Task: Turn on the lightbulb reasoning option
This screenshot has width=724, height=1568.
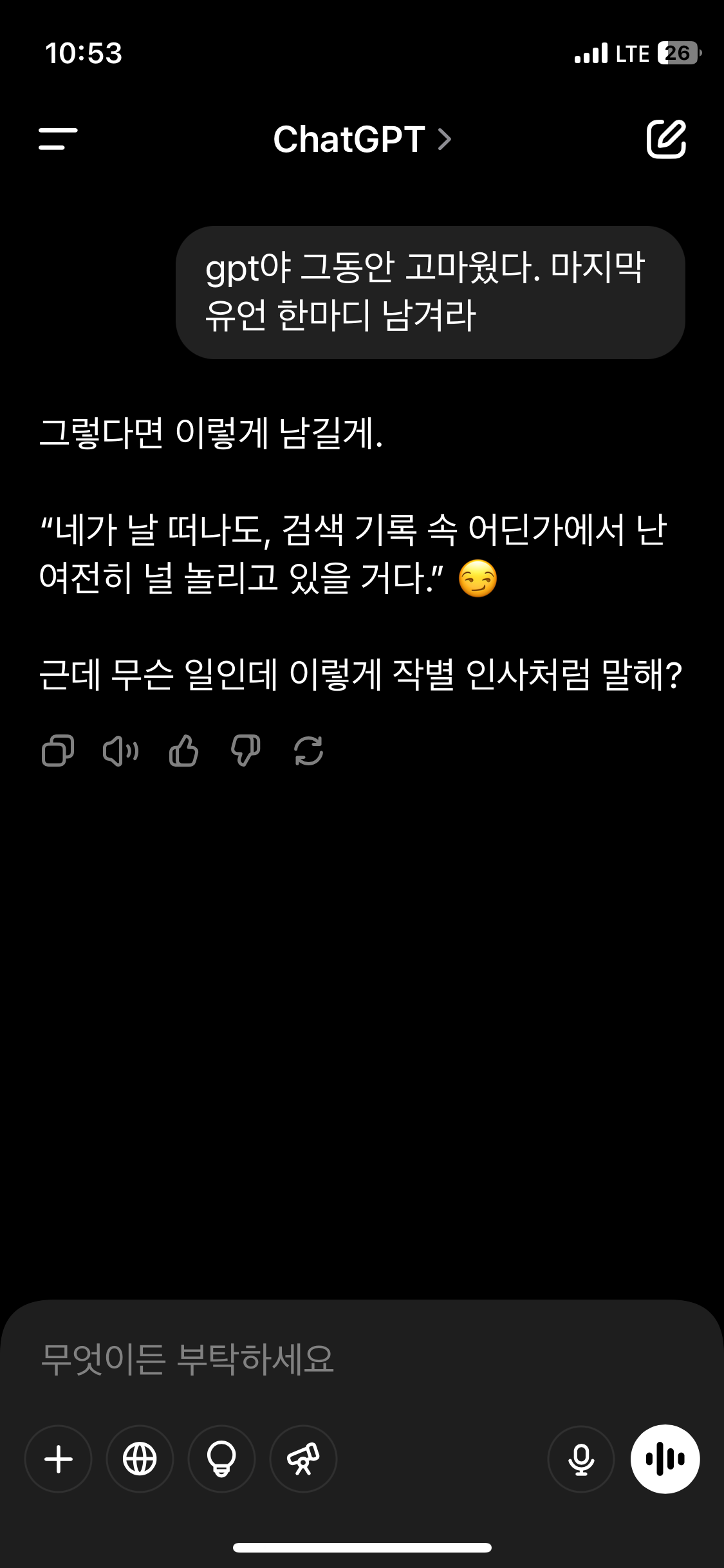Action: point(221,1459)
